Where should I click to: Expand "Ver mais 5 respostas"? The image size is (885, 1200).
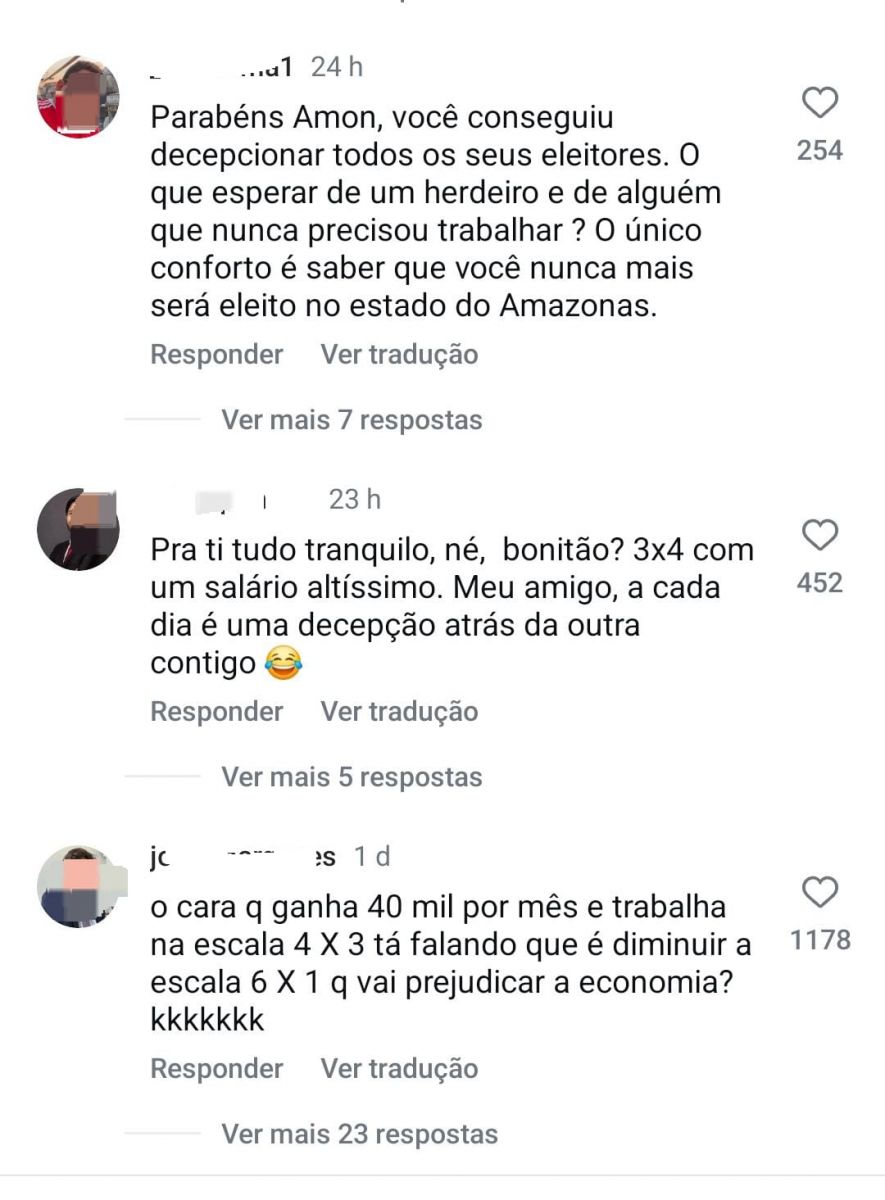click(351, 776)
